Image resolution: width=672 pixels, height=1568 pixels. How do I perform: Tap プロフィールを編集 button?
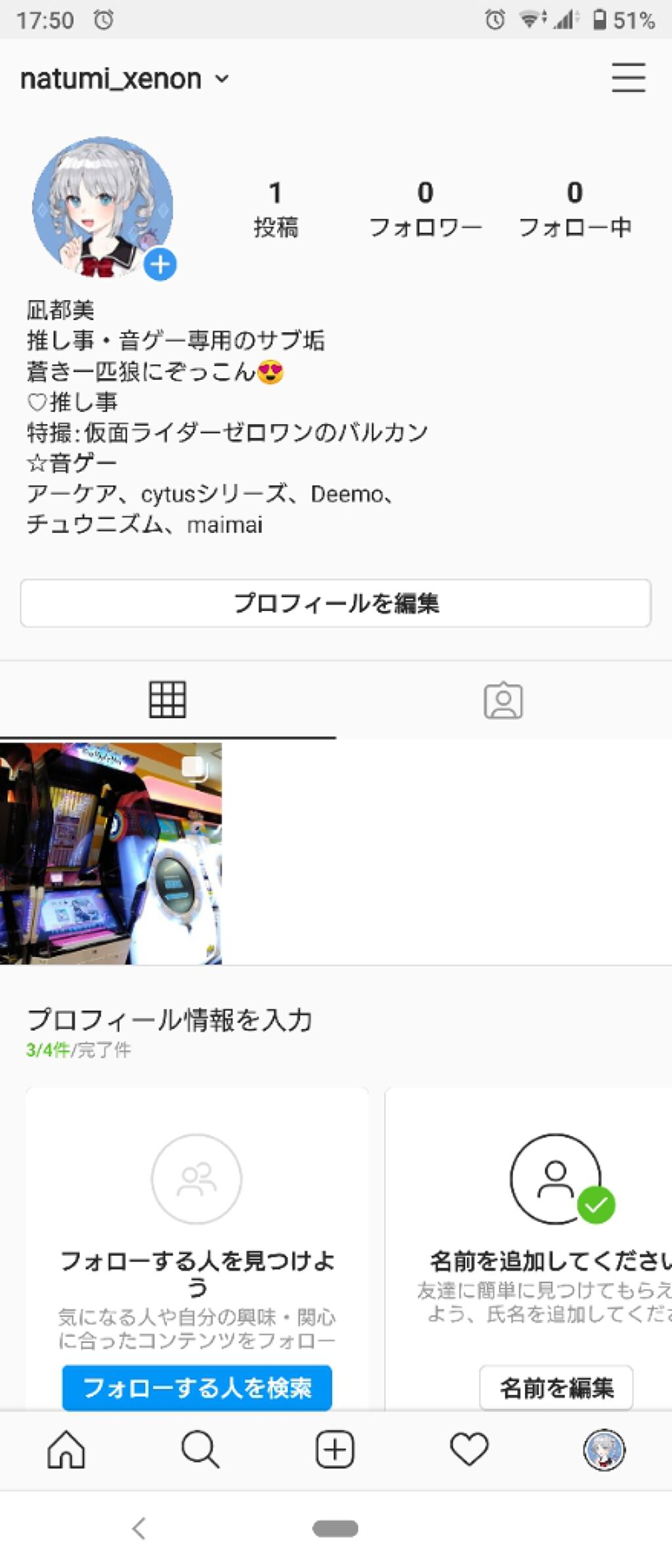click(x=335, y=604)
